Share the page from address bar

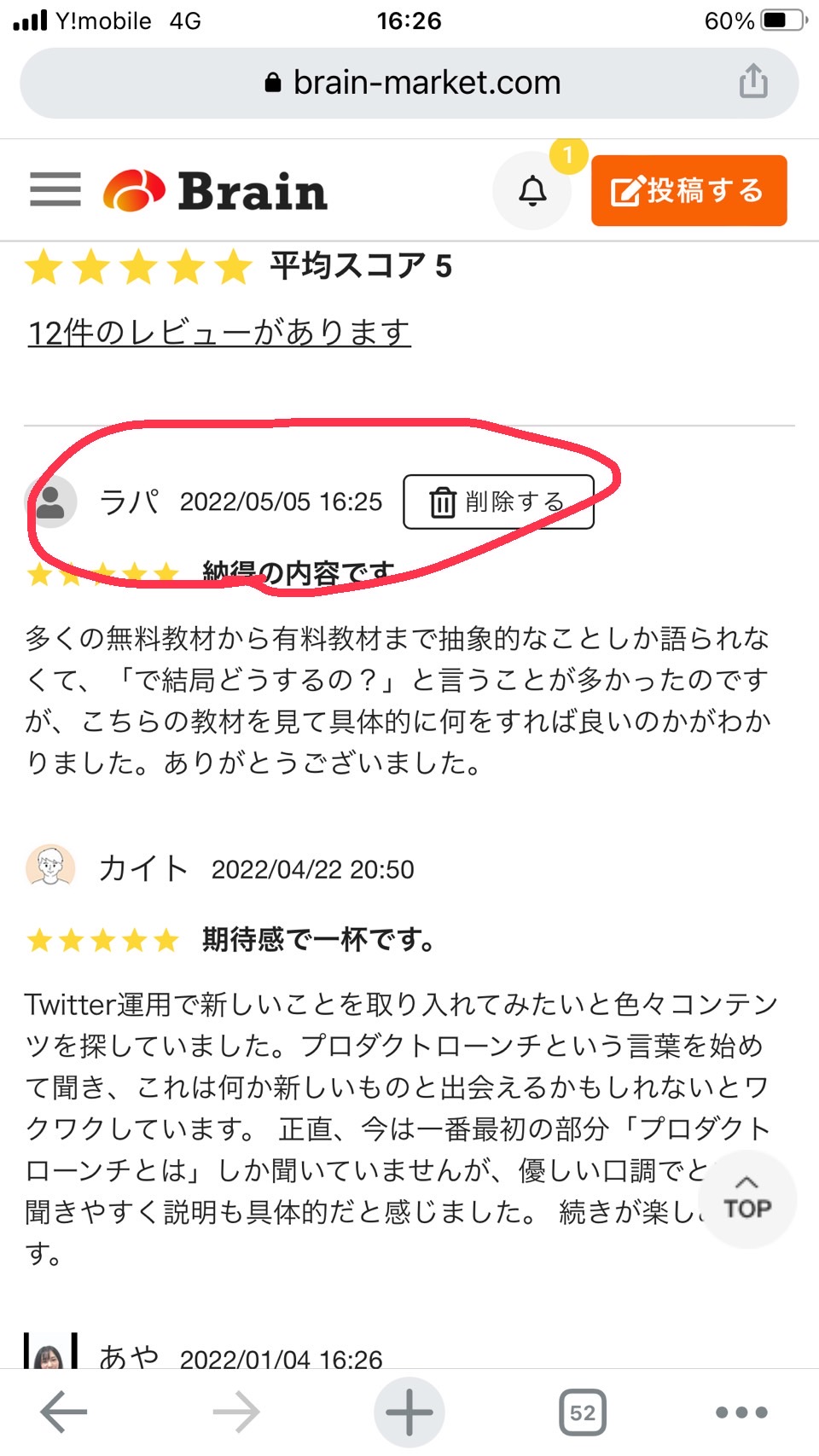click(753, 82)
